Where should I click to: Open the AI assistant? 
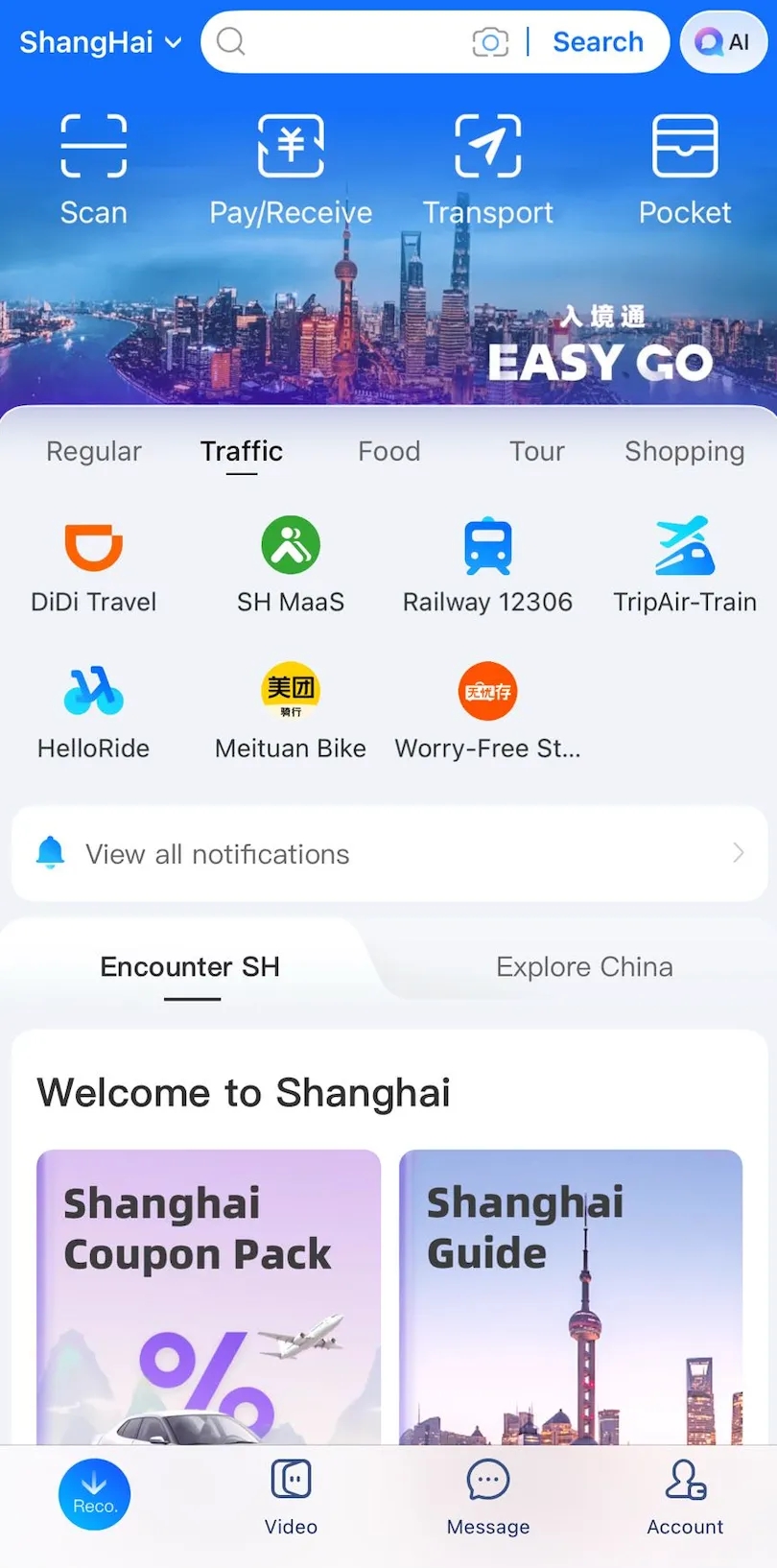(724, 42)
